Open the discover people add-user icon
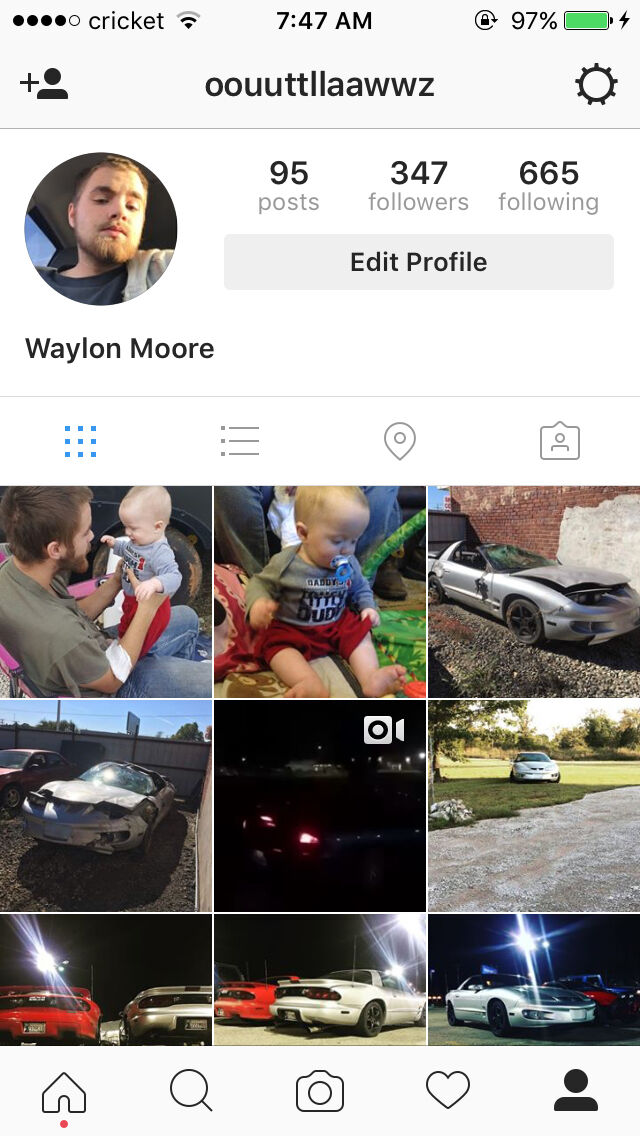Image resolution: width=640 pixels, height=1136 pixels. click(x=43, y=84)
